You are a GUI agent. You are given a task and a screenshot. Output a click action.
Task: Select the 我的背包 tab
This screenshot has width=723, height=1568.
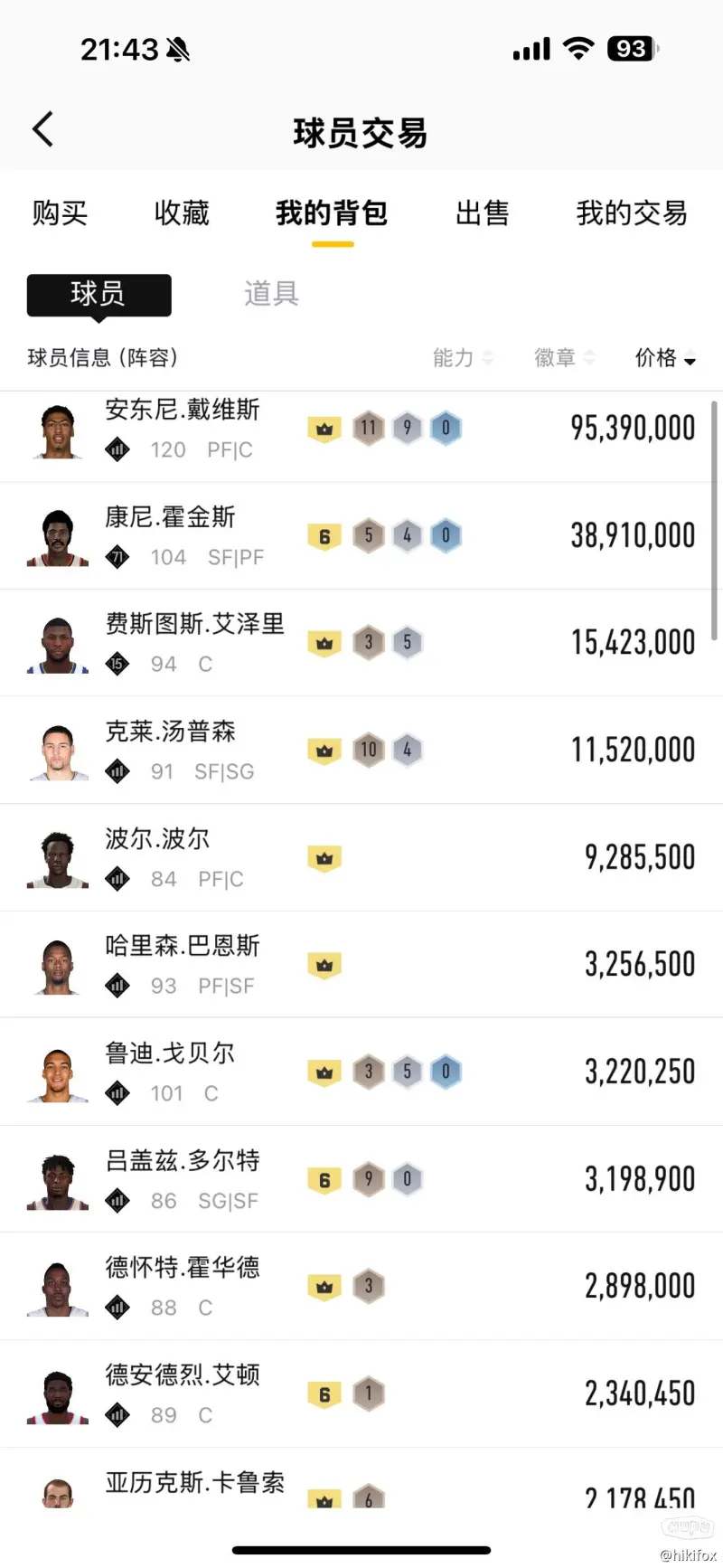click(x=332, y=213)
